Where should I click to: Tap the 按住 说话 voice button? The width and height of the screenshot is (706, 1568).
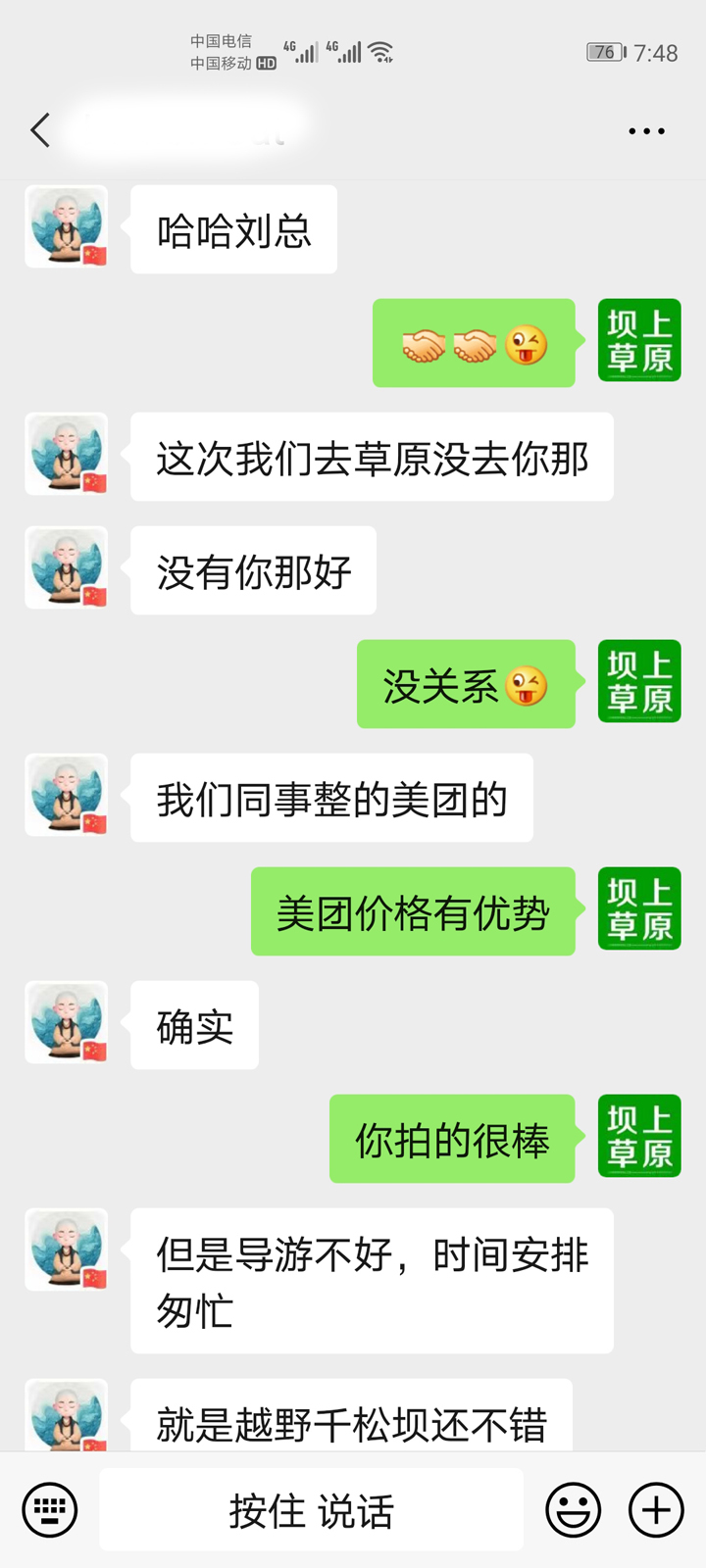pos(311,1510)
